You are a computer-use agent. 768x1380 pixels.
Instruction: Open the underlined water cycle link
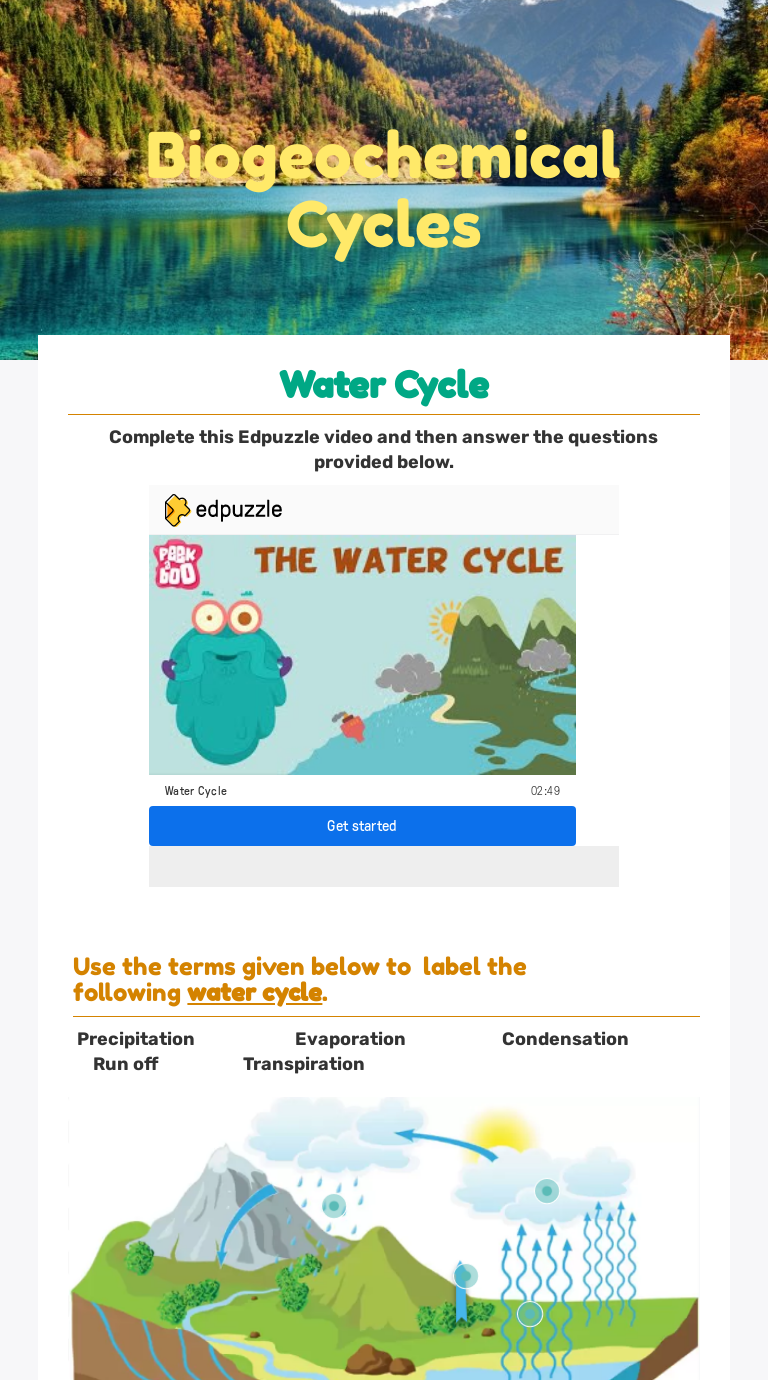[254, 993]
